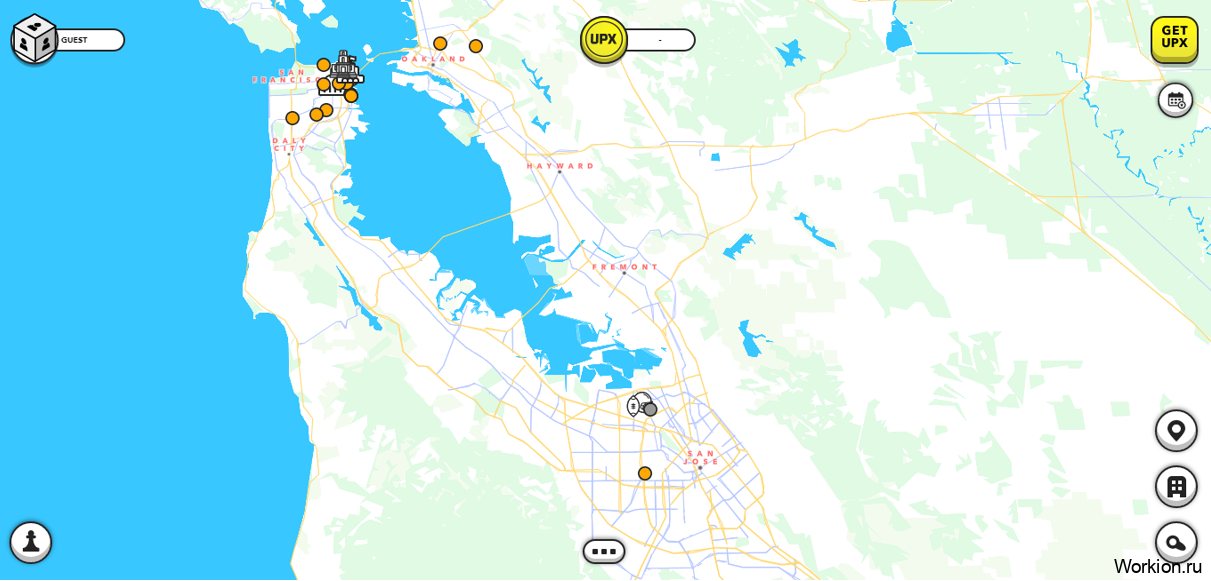Expand the three-dots menu button
1211x581 pixels.
pos(603,551)
